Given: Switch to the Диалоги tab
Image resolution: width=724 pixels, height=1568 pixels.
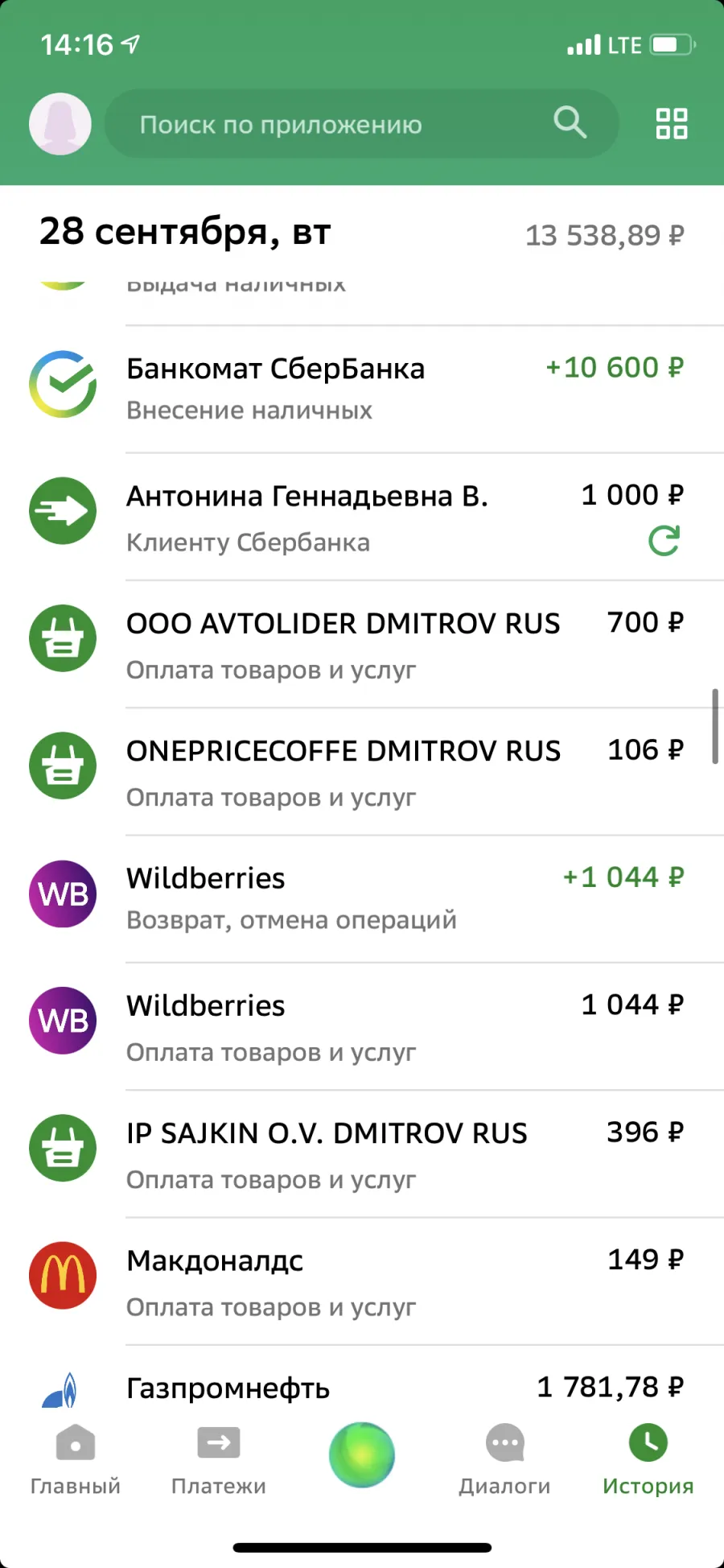Looking at the screenshot, I should pos(505,1460).
